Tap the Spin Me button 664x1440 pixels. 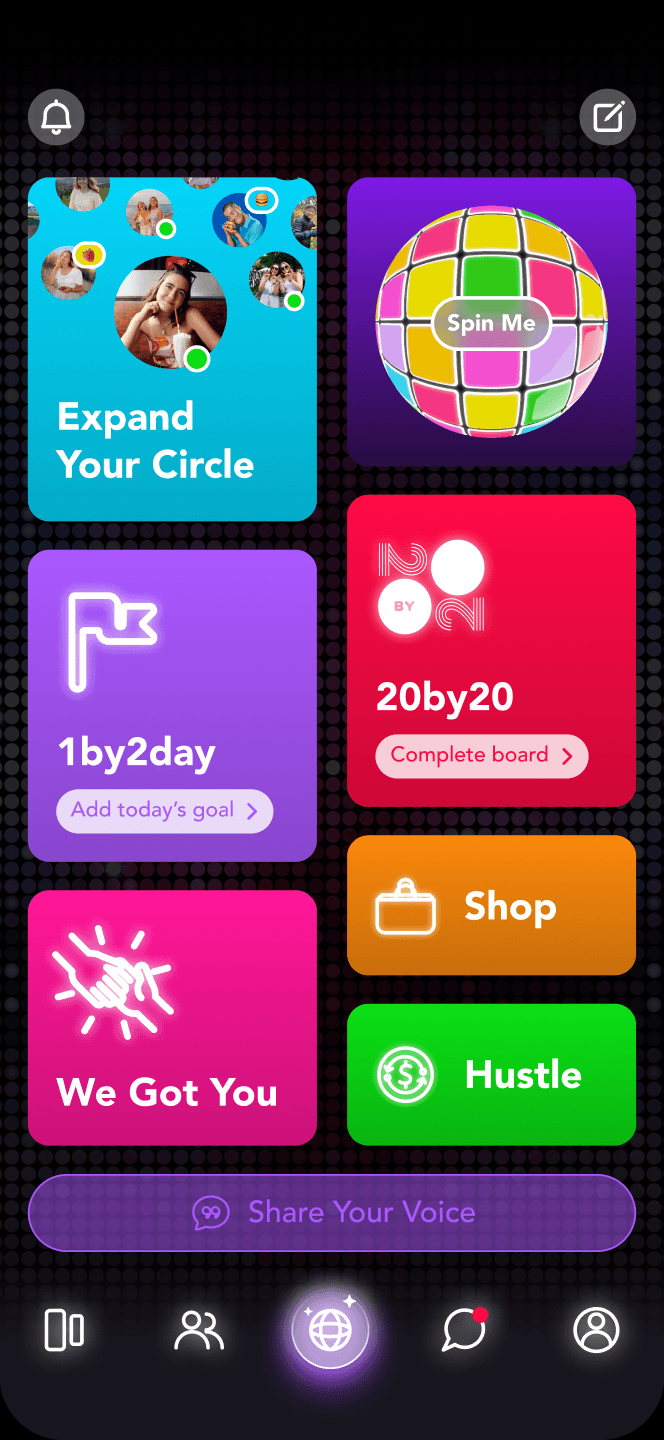point(491,323)
